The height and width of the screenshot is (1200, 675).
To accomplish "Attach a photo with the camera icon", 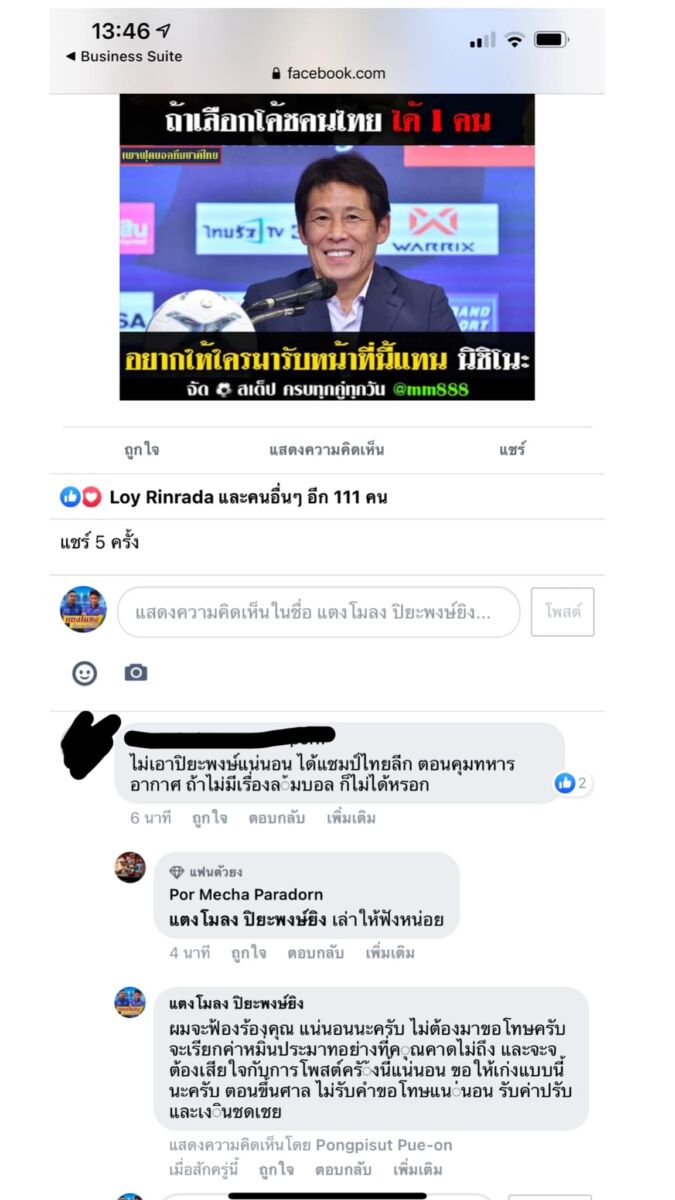I will [136, 673].
